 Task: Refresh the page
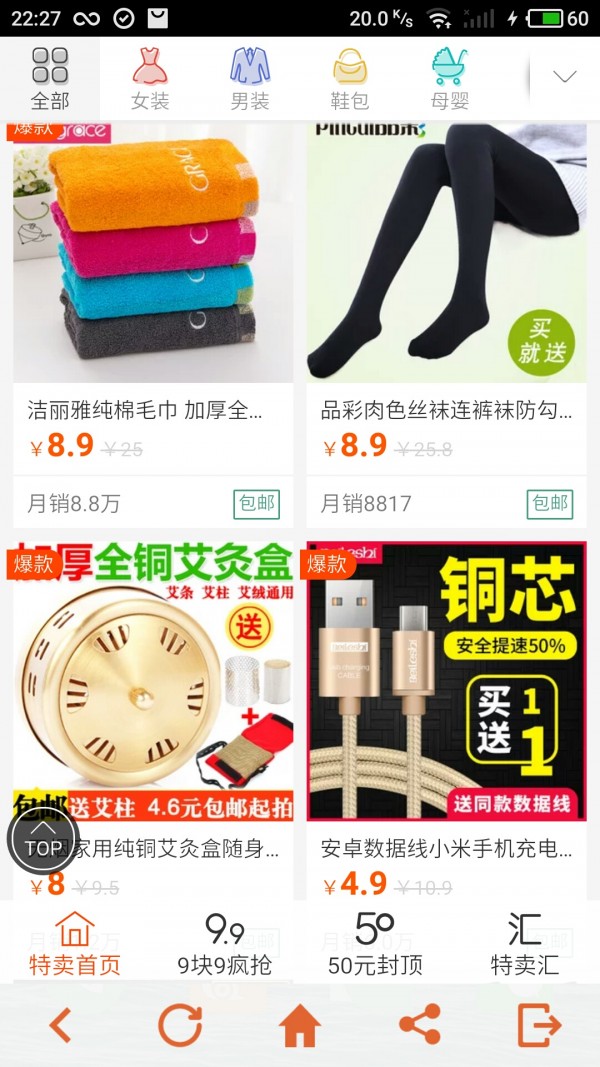click(x=180, y=1025)
